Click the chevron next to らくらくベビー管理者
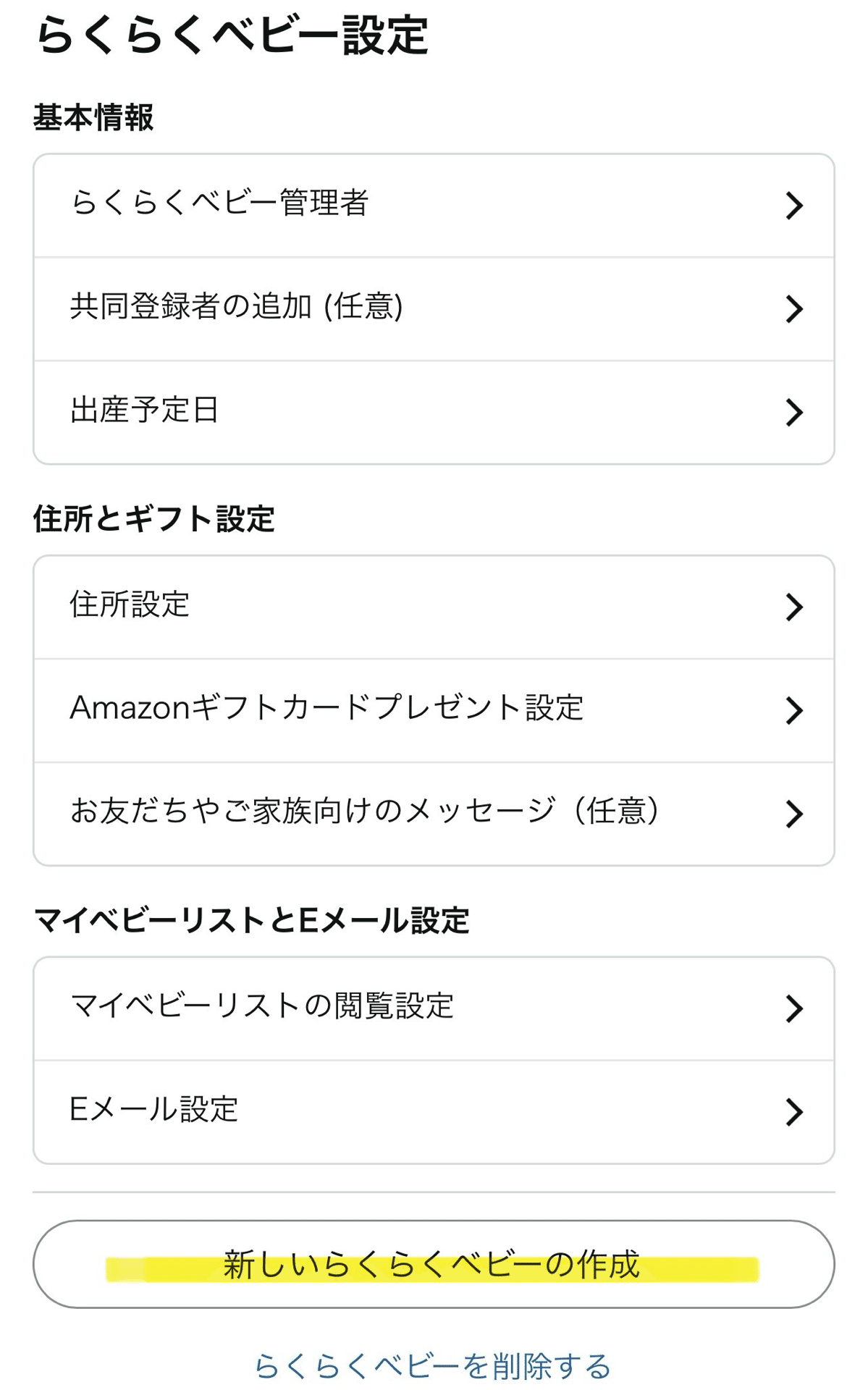 pyautogui.click(x=794, y=205)
